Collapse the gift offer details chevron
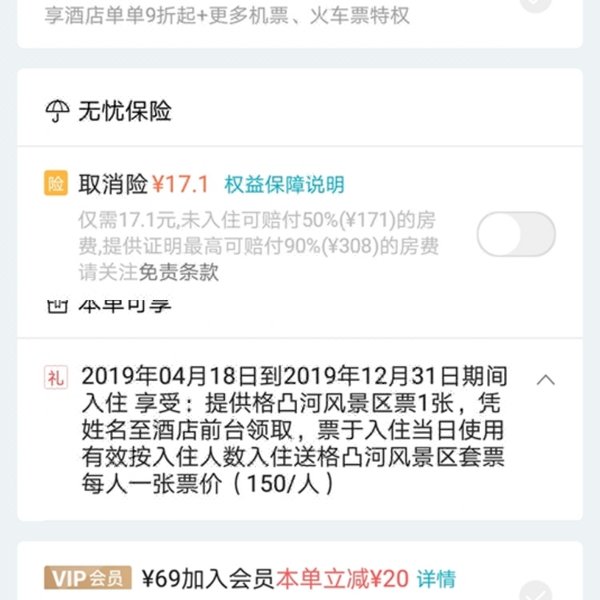The image size is (600, 600). 546,379
